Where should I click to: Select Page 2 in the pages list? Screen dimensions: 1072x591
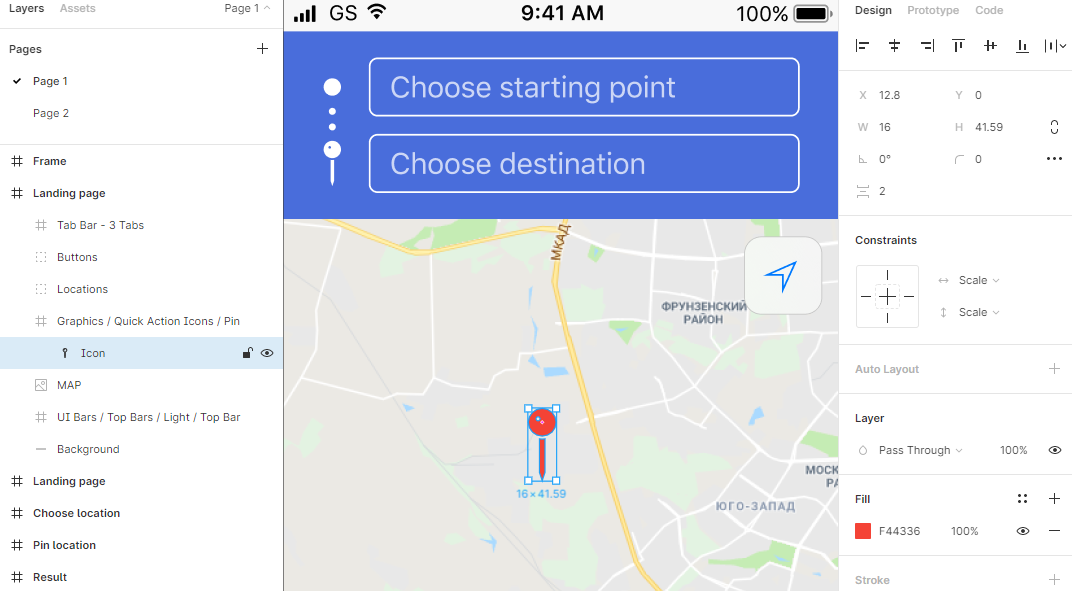pos(50,113)
